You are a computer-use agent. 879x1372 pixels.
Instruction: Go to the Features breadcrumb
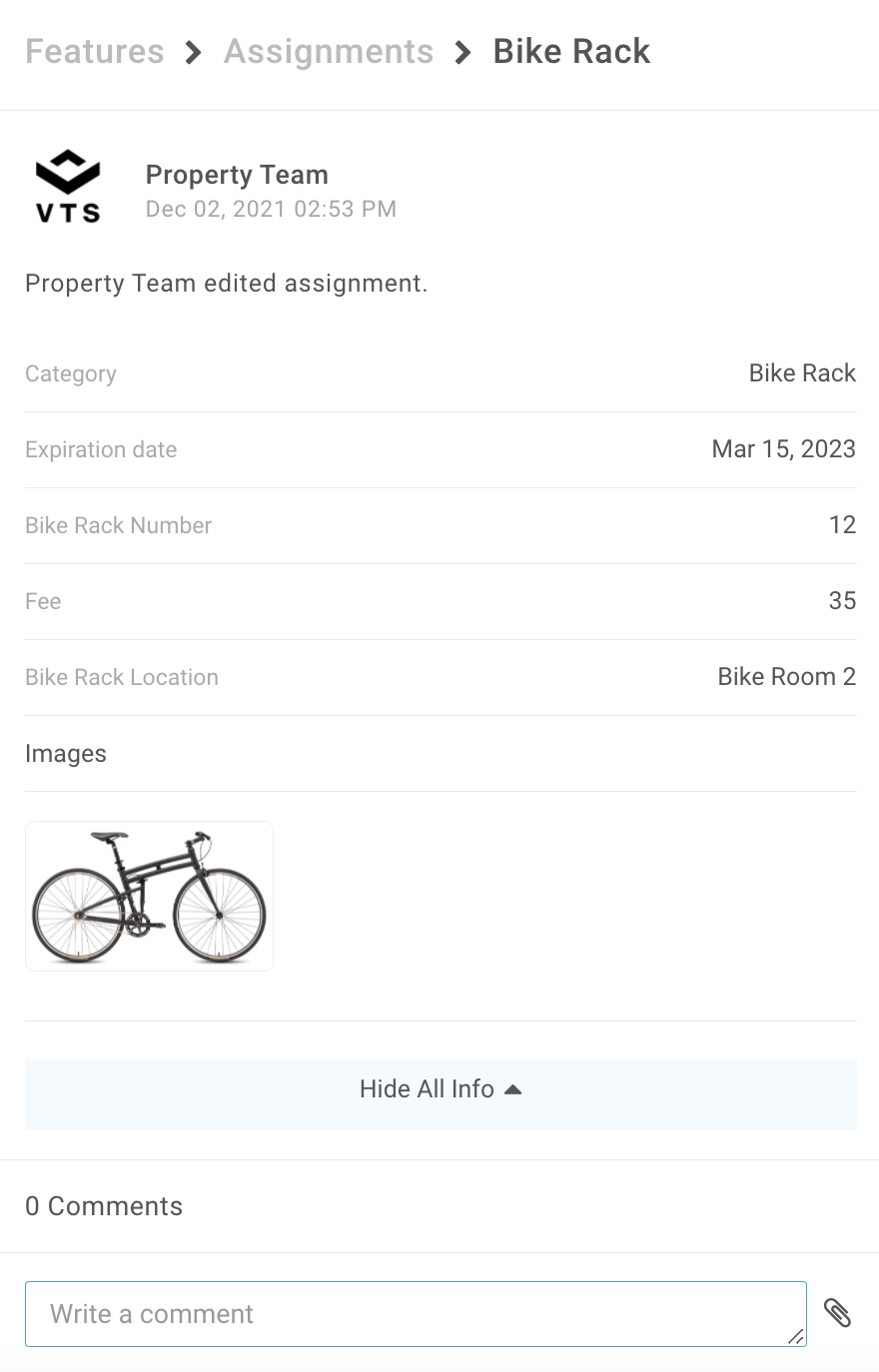[95, 52]
